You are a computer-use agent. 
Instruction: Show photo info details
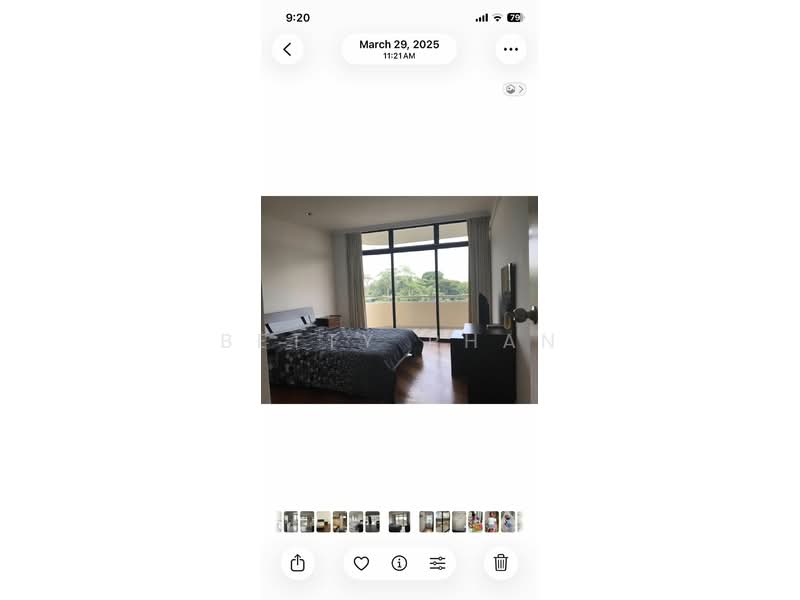[x=399, y=563]
